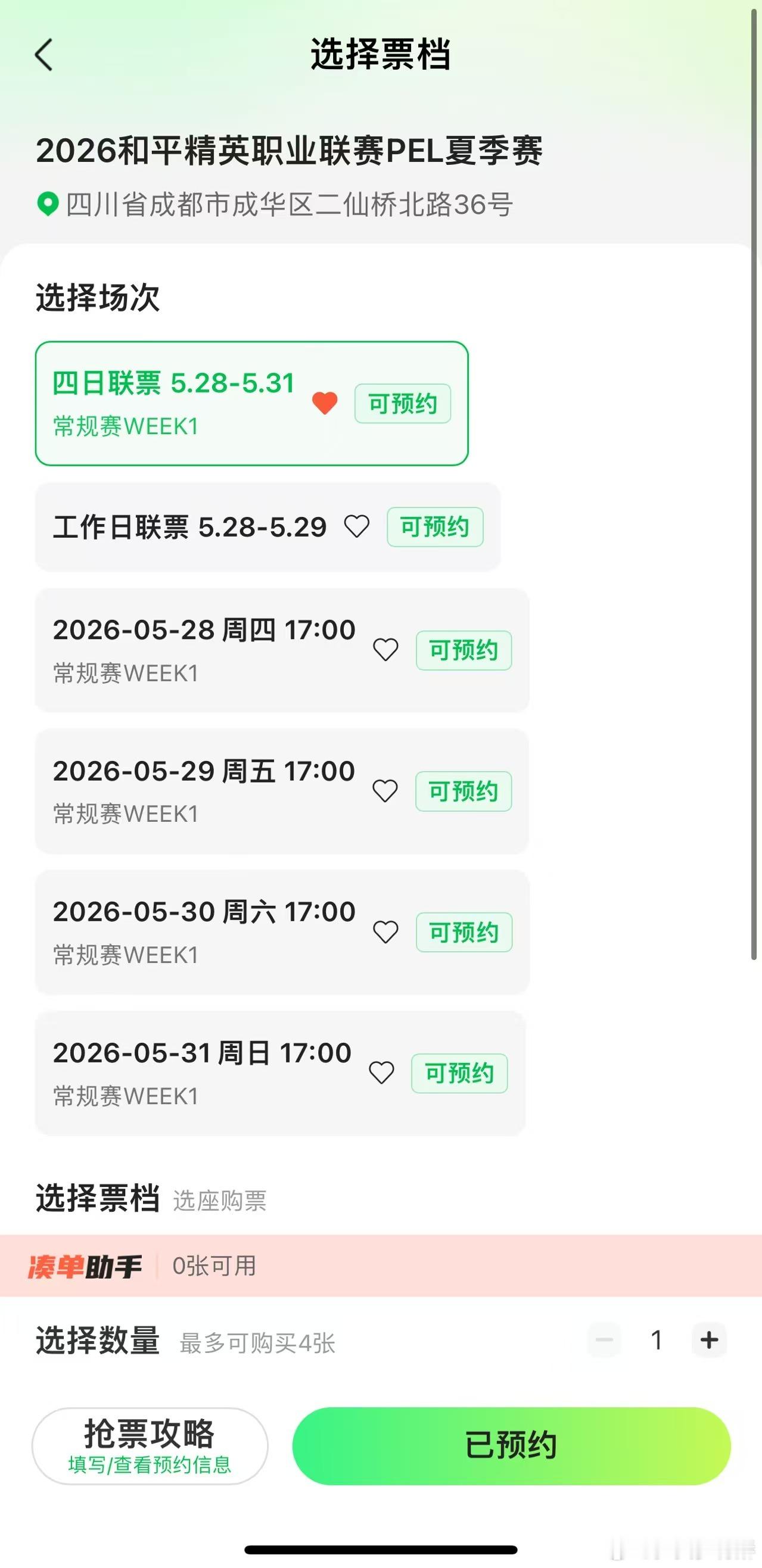Decrease ticket quantity with the minus button
Viewport: 762px width, 1568px height.
tap(604, 1340)
